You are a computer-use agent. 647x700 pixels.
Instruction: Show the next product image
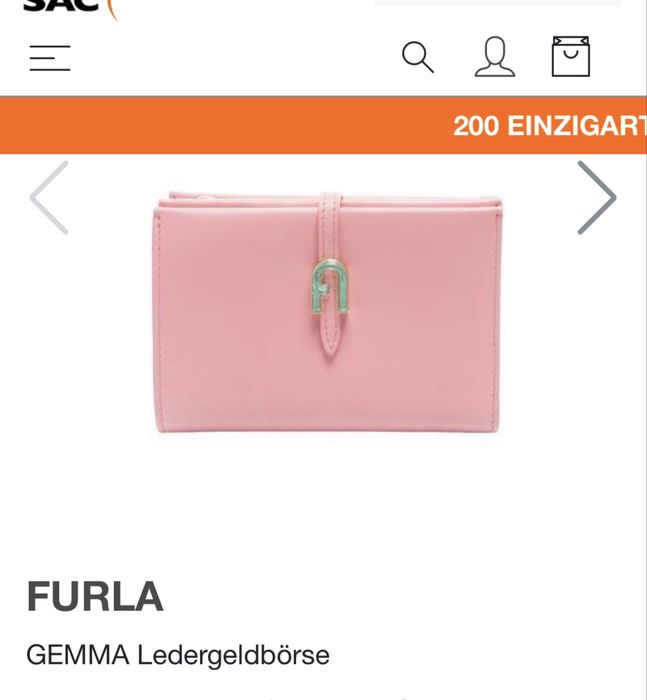tap(596, 198)
